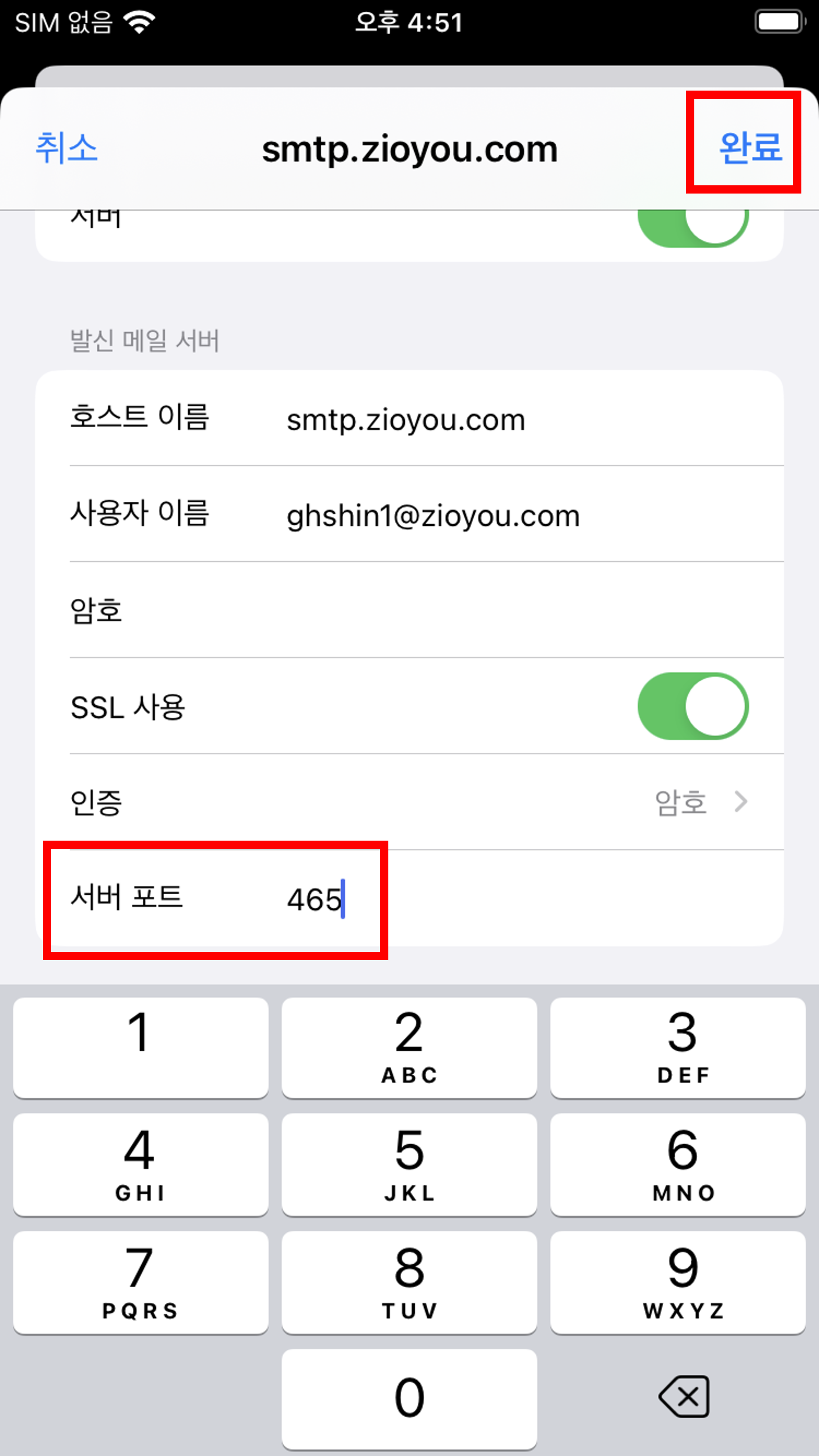
Task: Cancel editing with 취소
Action: tap(66, 147)
